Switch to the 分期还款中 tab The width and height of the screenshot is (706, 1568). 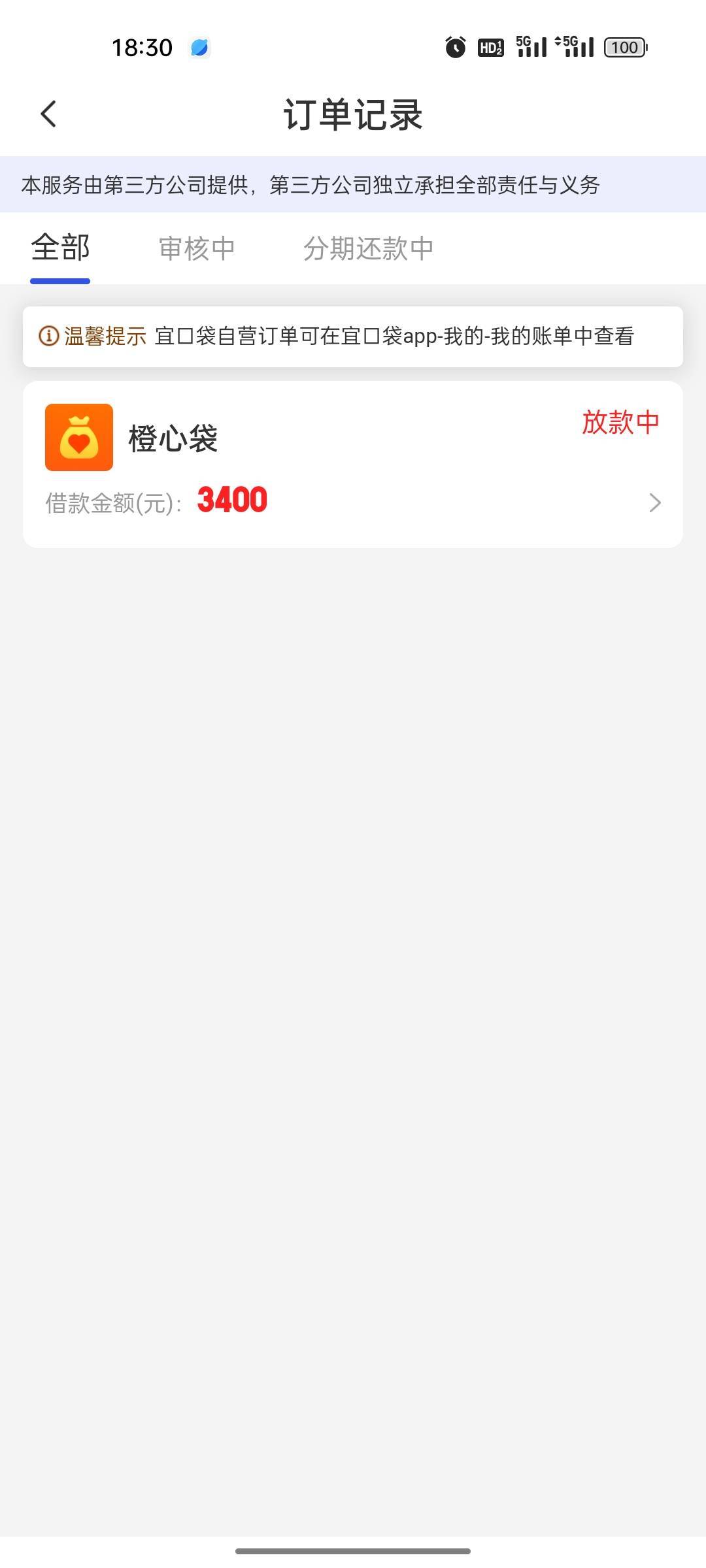coord(368,249)
